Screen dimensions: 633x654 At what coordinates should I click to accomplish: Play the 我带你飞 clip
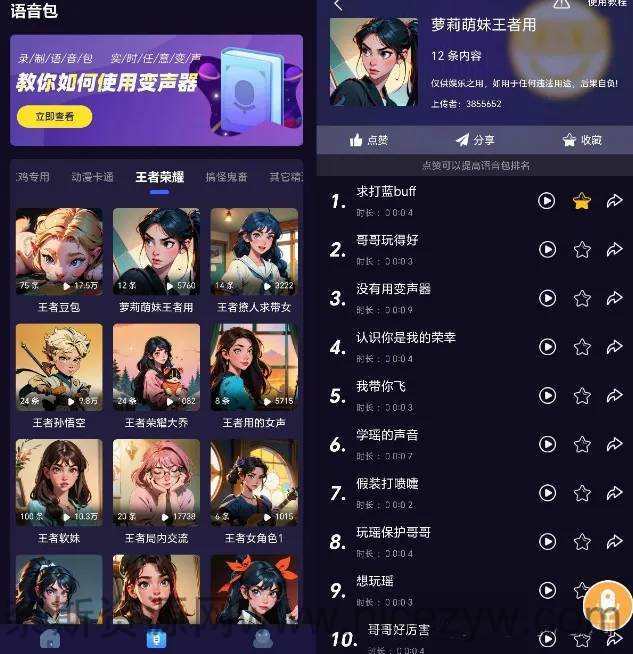[x=546, y=396]
